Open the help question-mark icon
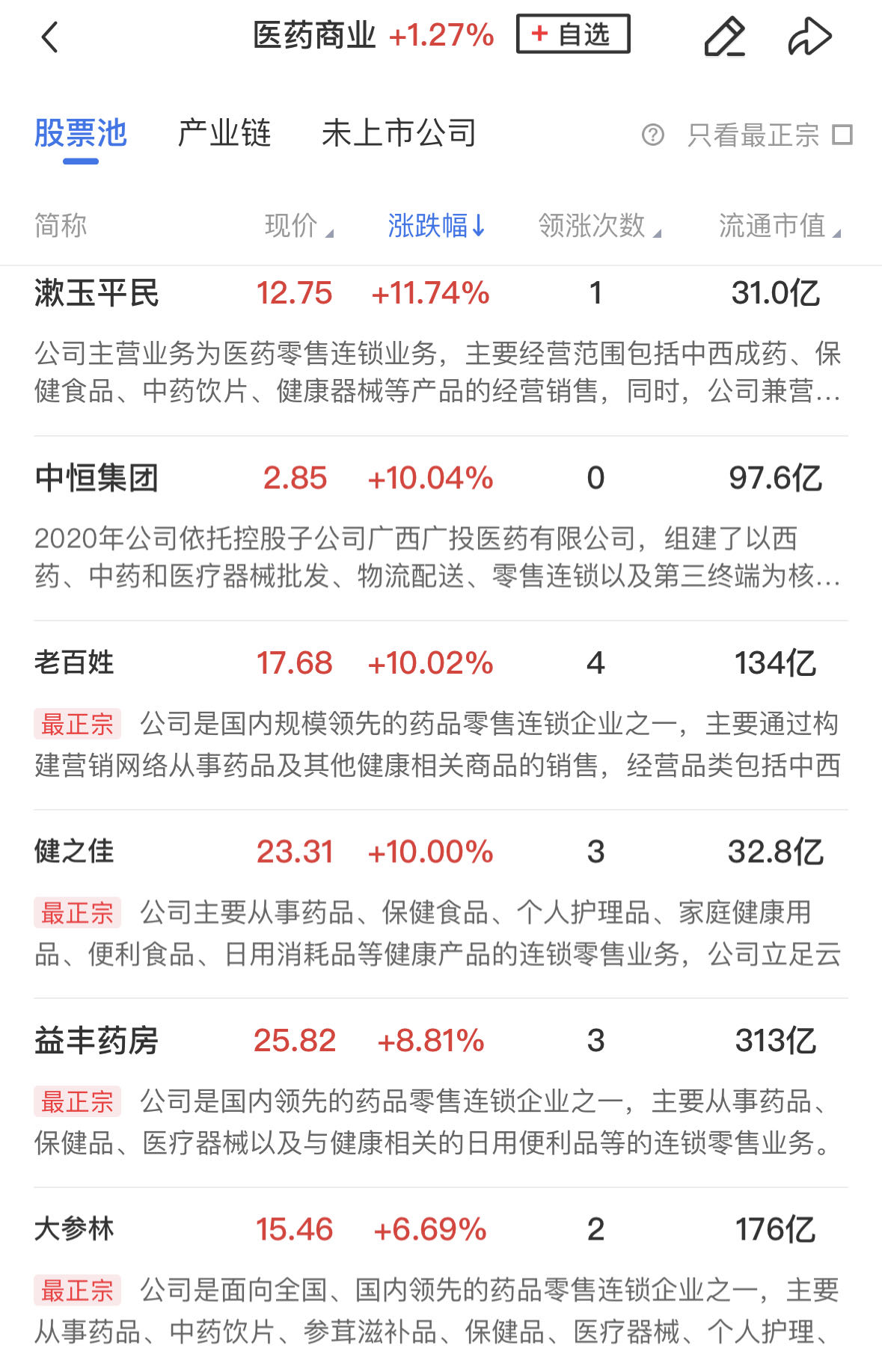The image size is (882, 1372). pos(652,135)
